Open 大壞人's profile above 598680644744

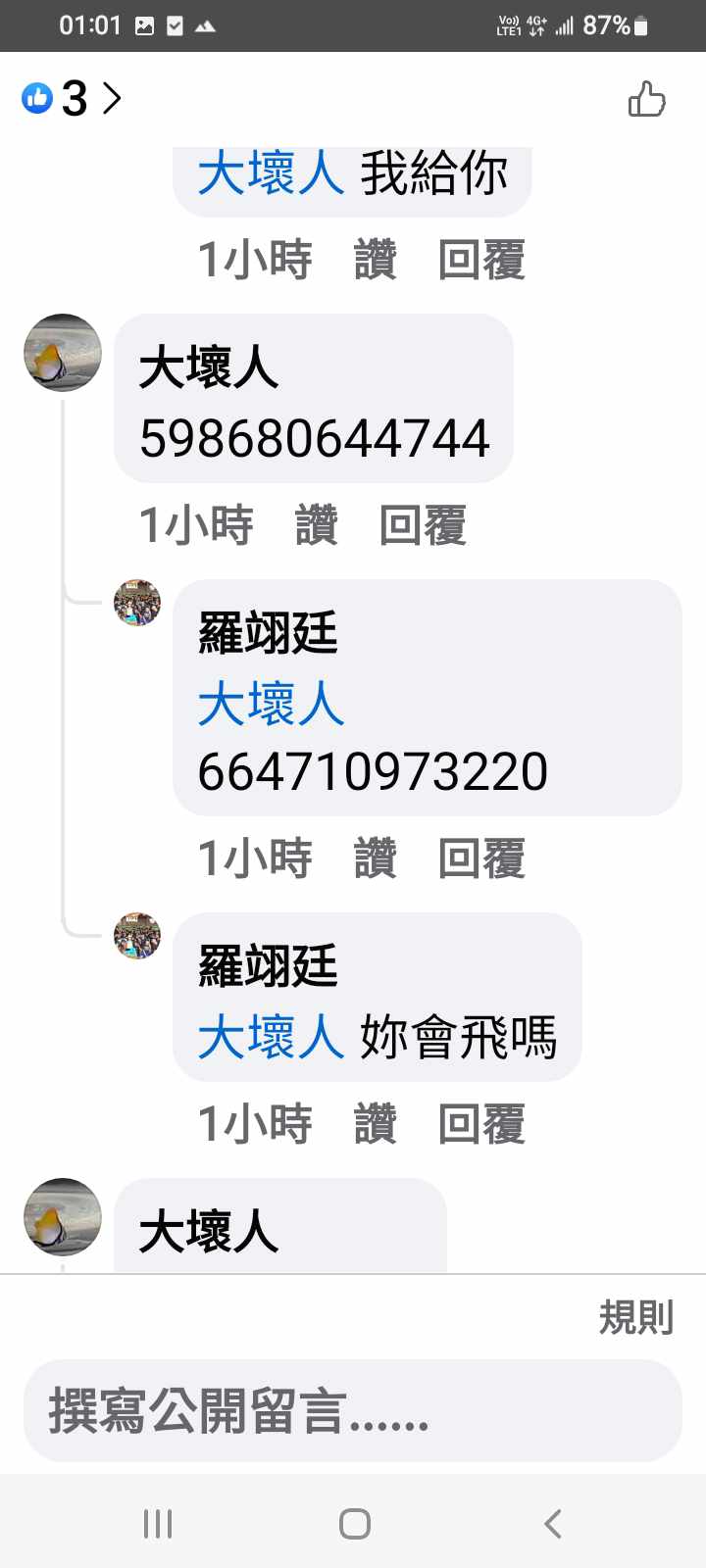208,368
